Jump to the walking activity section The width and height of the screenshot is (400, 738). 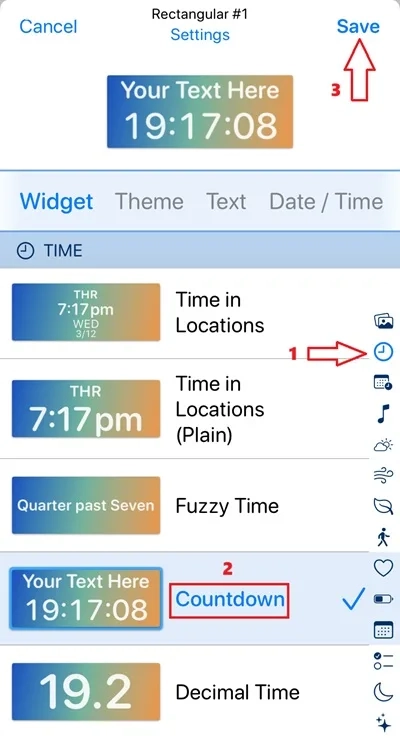point(383,537)
